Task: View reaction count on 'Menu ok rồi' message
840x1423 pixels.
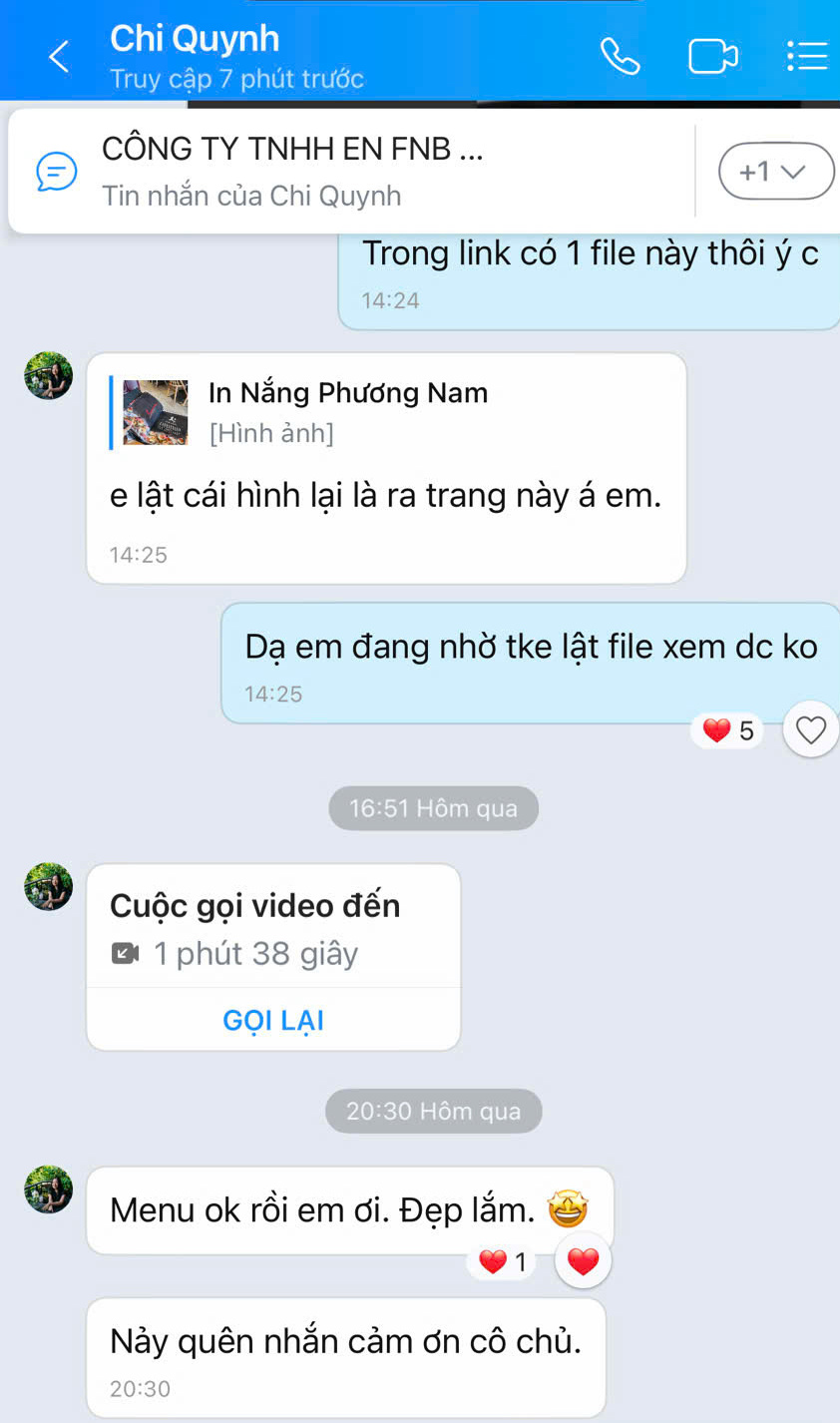Action: (x=503, y=1262)
